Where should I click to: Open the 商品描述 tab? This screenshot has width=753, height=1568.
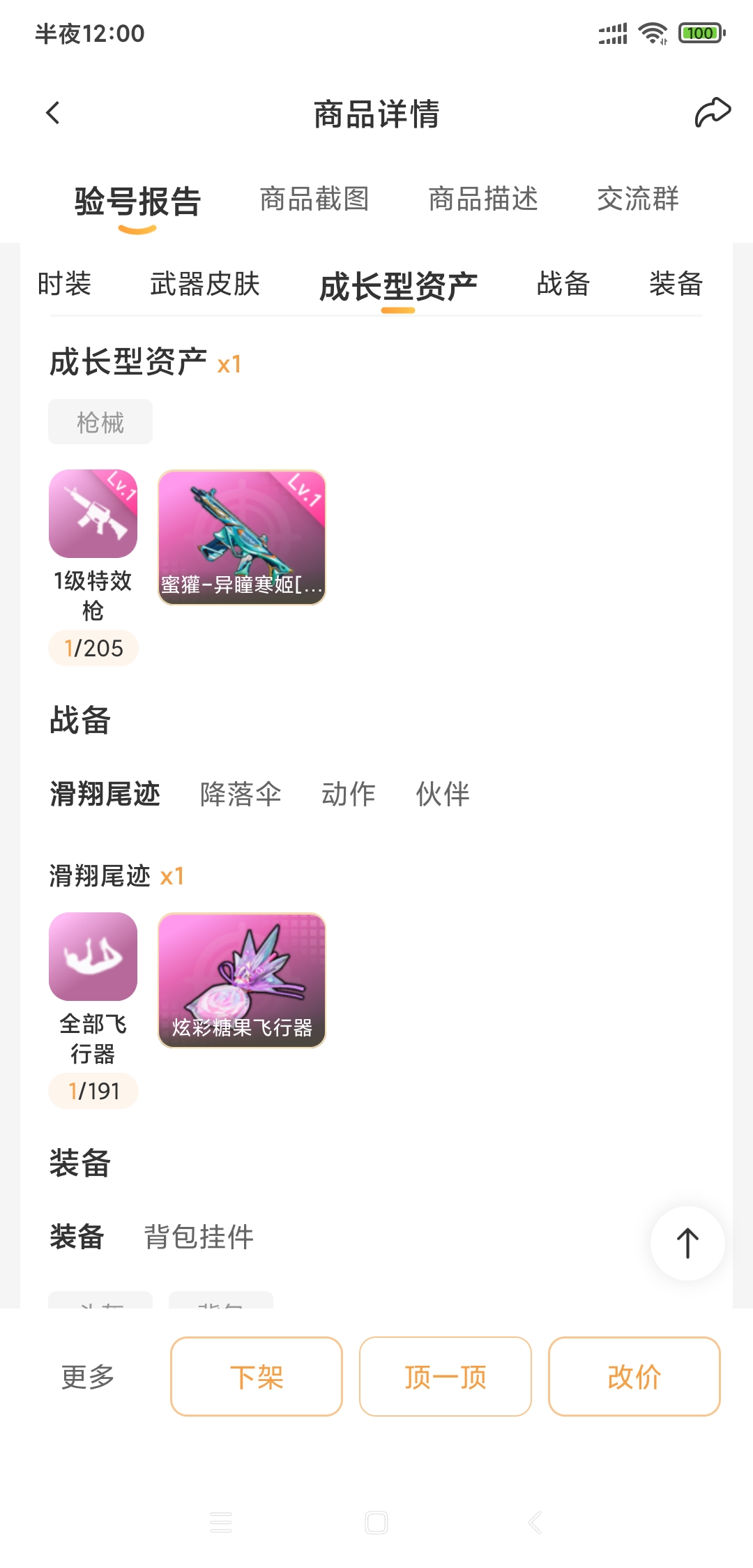[x=483, y=199]
